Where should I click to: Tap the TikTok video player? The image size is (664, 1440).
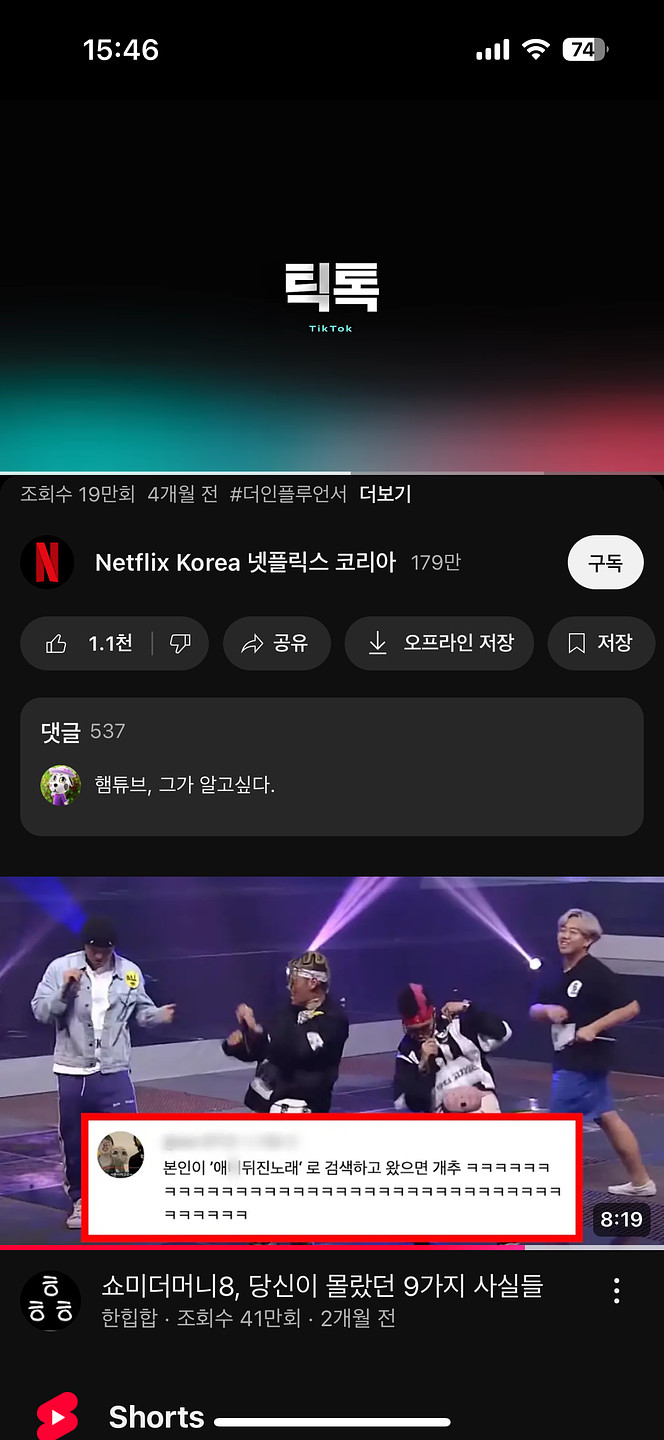point(331,285)
